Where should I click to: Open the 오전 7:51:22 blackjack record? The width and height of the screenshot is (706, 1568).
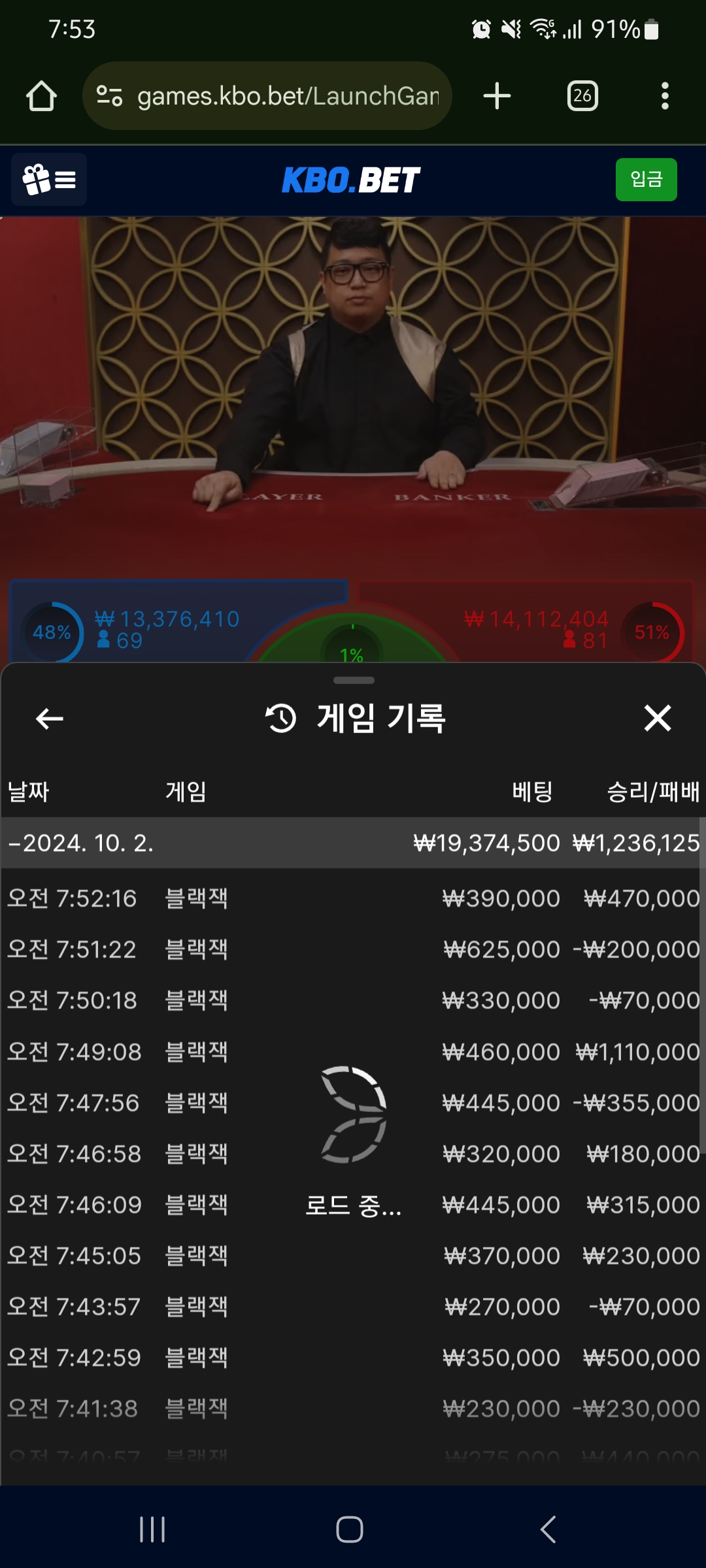click(x=353, y=949)
